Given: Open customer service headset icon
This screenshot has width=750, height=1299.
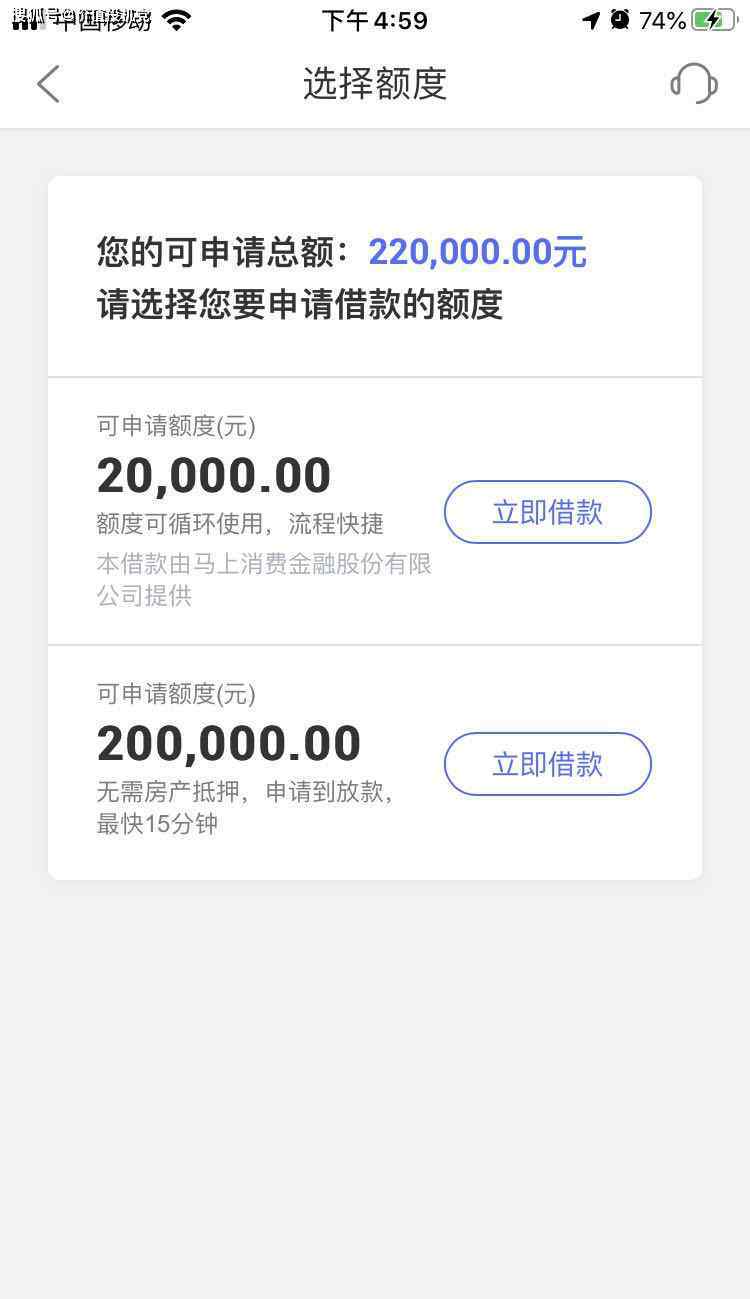Looking at the screenshot, I should [694, 83].
